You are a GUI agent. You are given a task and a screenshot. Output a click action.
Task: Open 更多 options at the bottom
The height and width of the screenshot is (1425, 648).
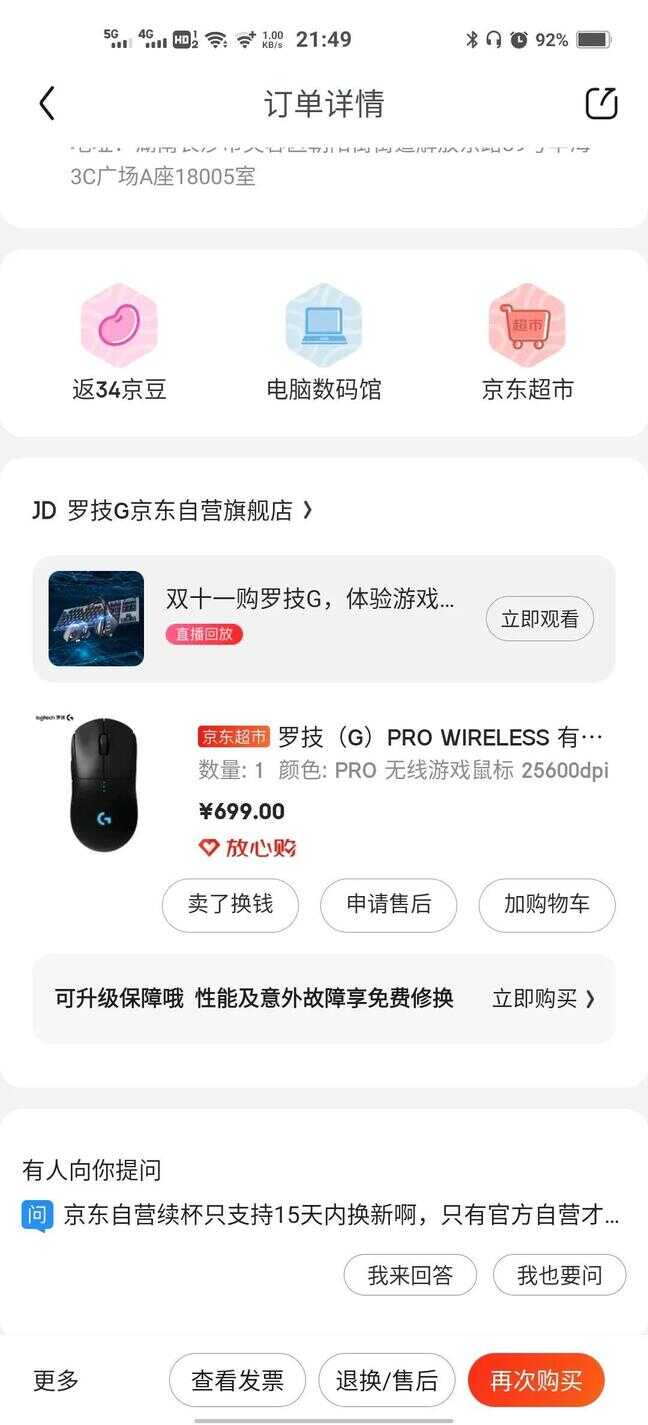click(x=56, y=1381)
